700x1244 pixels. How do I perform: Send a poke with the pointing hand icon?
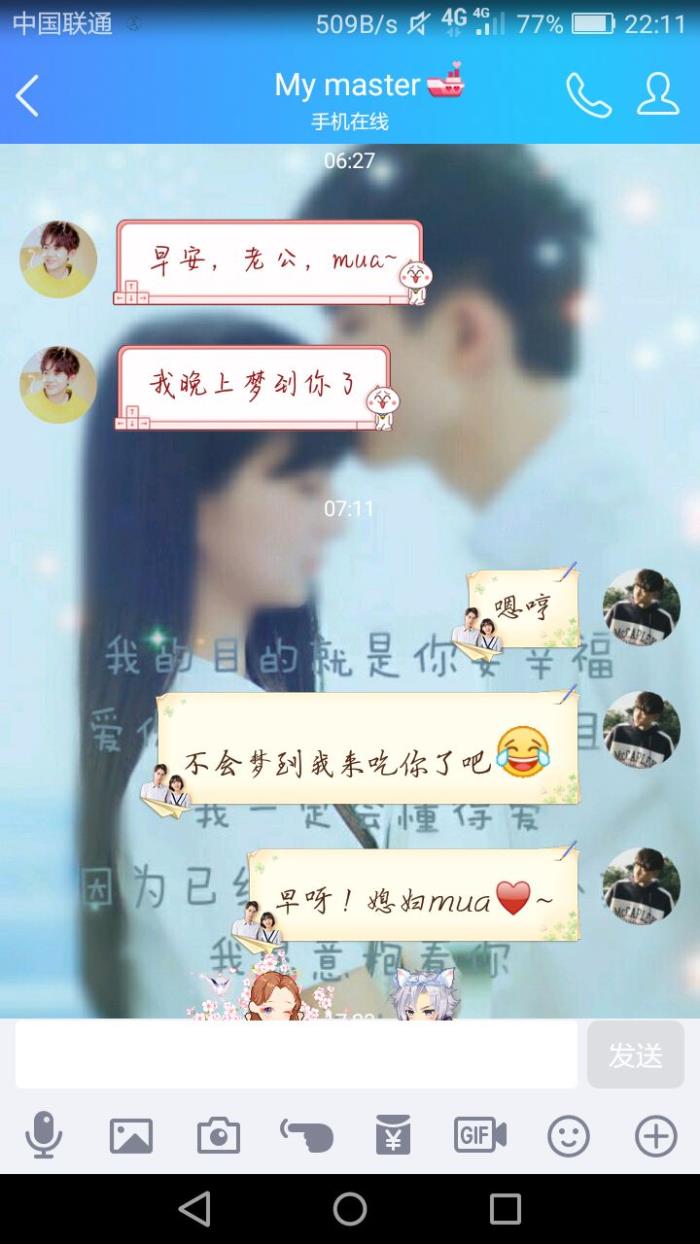tap(306, 1135)
